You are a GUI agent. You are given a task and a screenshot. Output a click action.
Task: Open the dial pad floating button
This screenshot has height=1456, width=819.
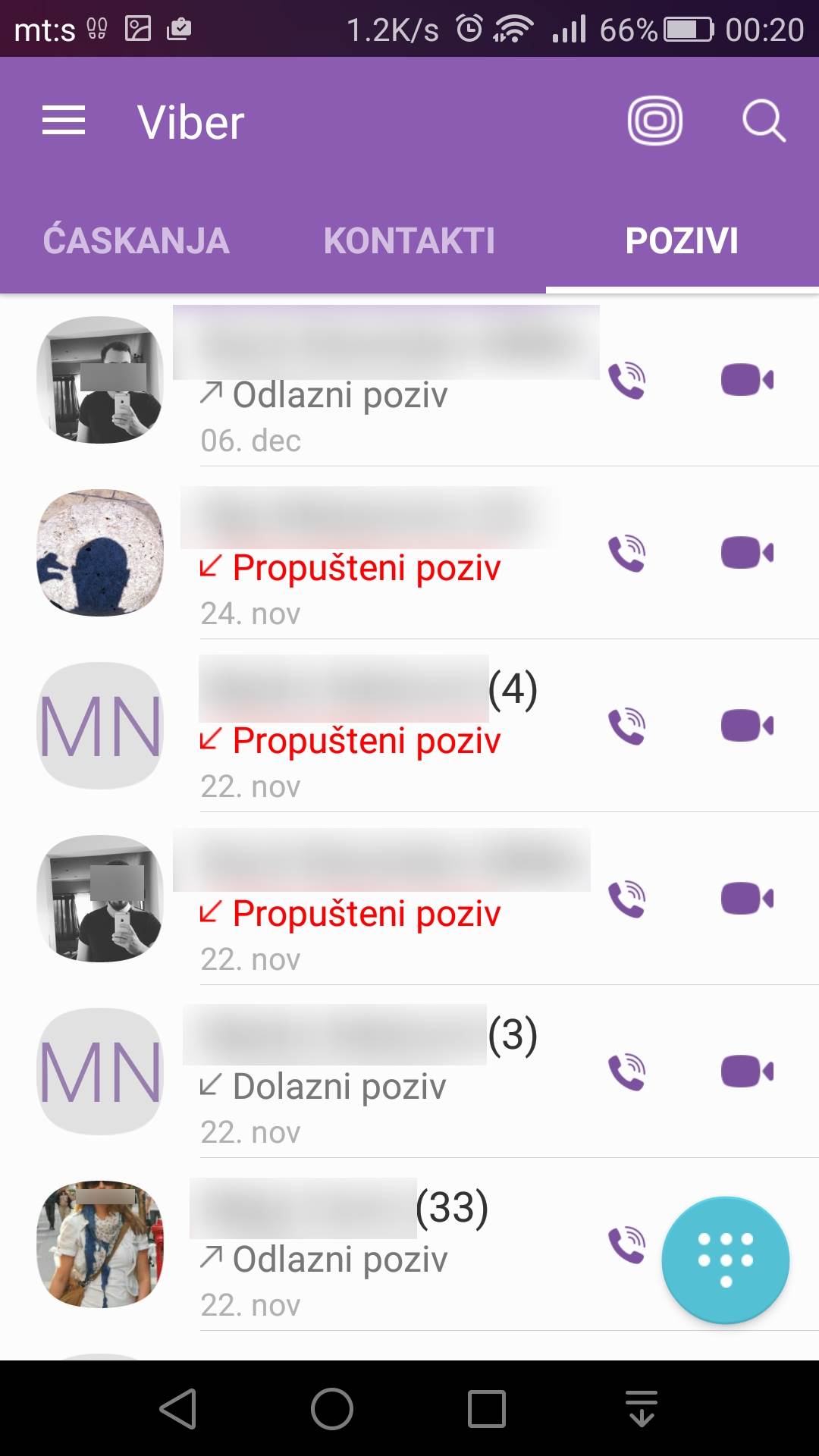(x=725, y=1260)
